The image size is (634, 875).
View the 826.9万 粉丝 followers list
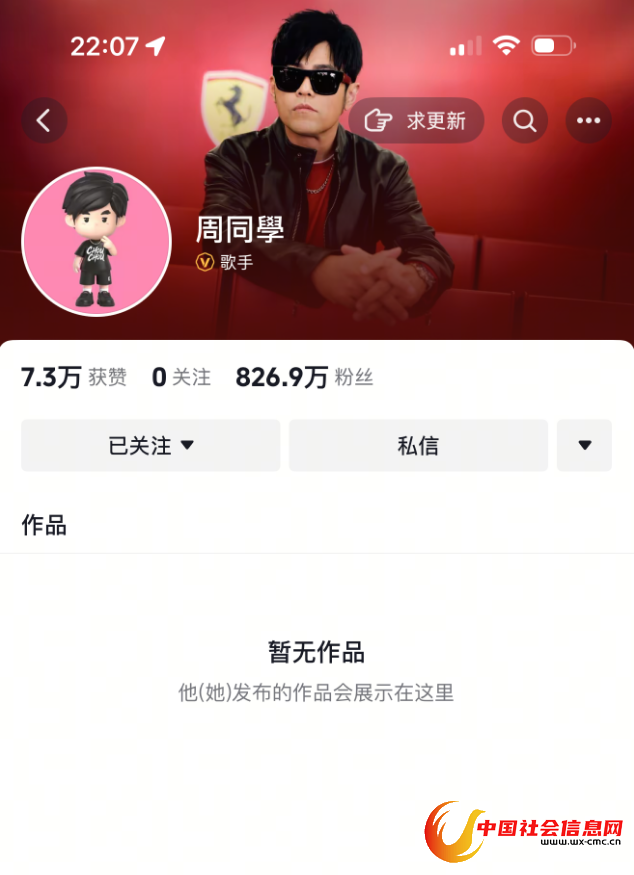(x=304, y=377)
